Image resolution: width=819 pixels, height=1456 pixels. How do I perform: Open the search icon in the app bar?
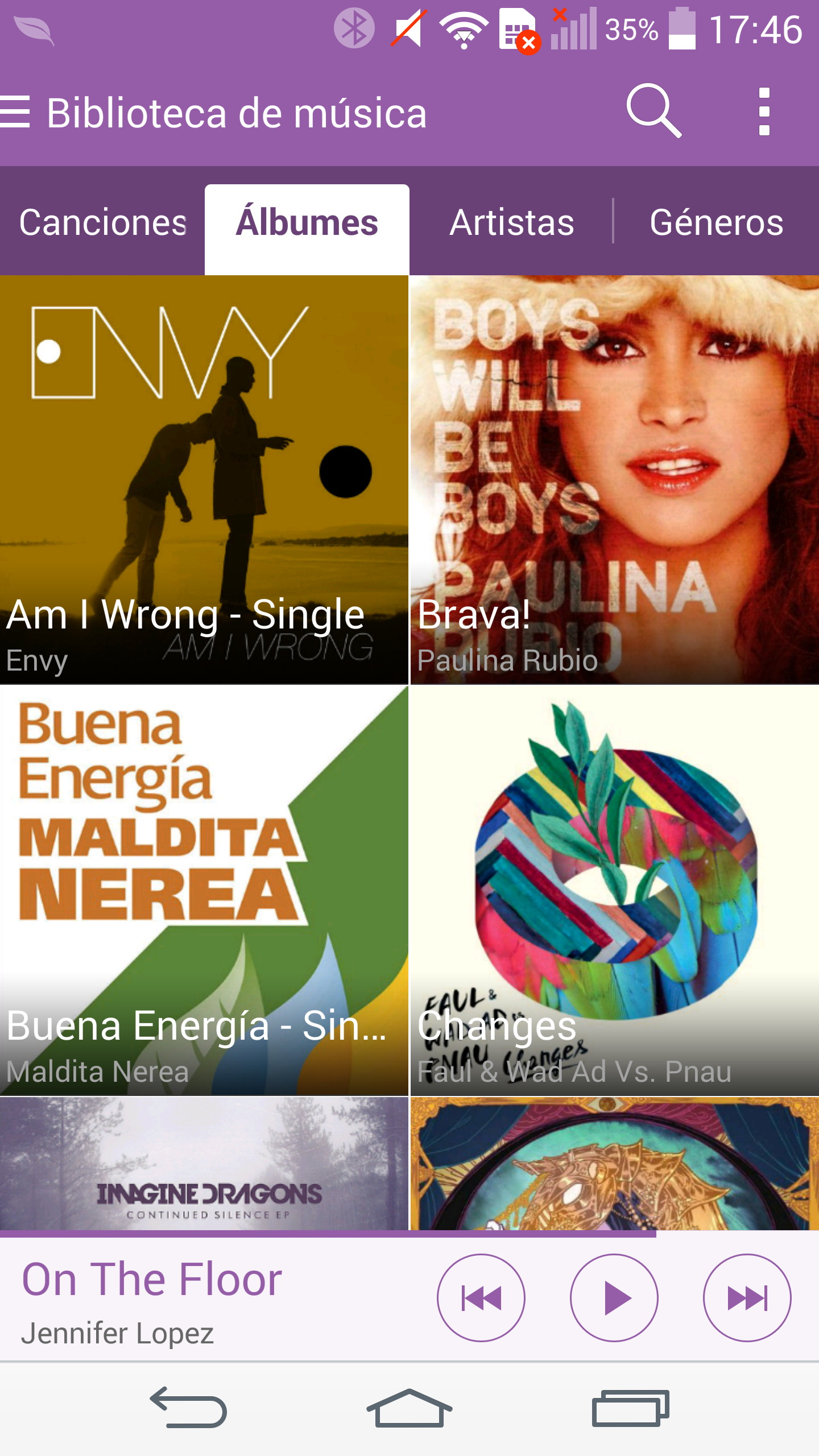(653, 111)
